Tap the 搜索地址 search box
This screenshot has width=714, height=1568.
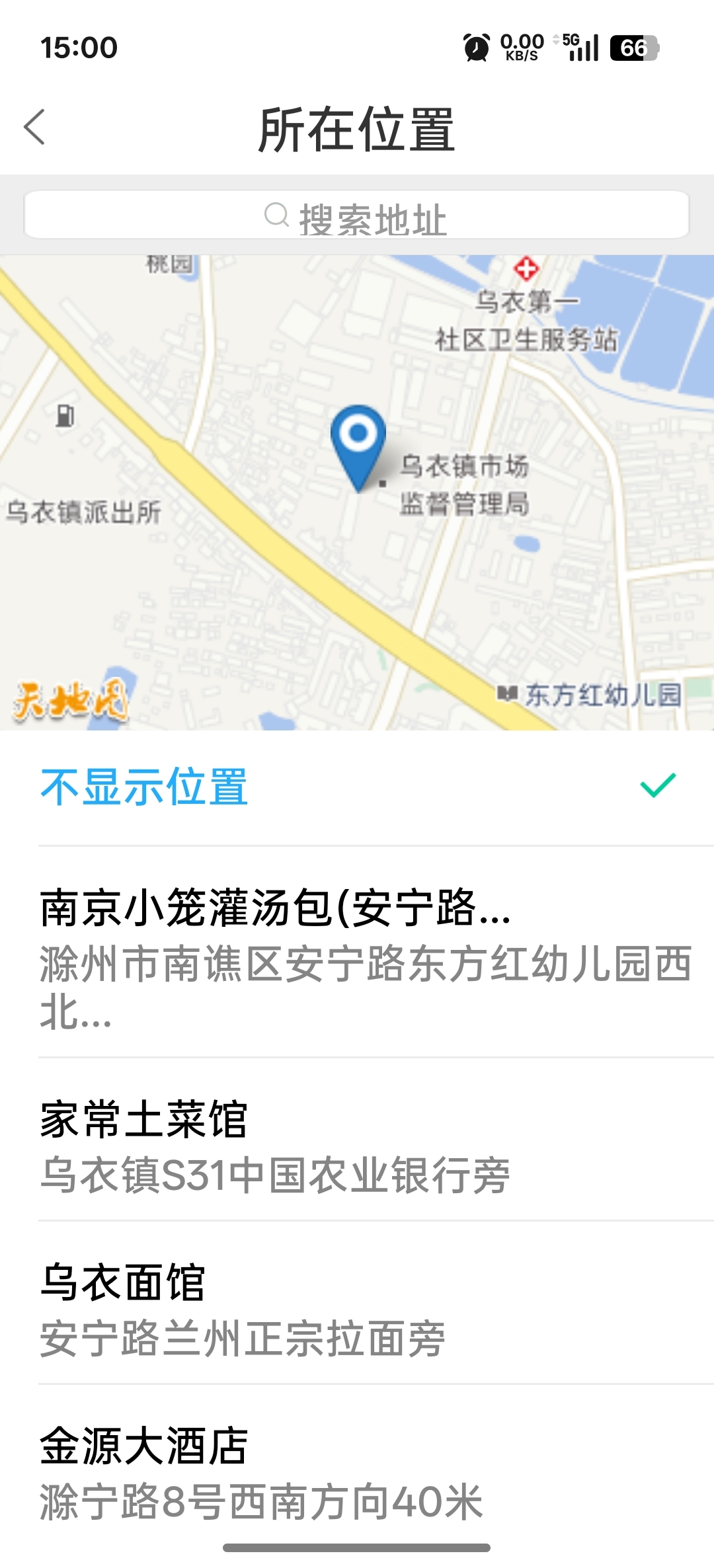coord(357,216)
